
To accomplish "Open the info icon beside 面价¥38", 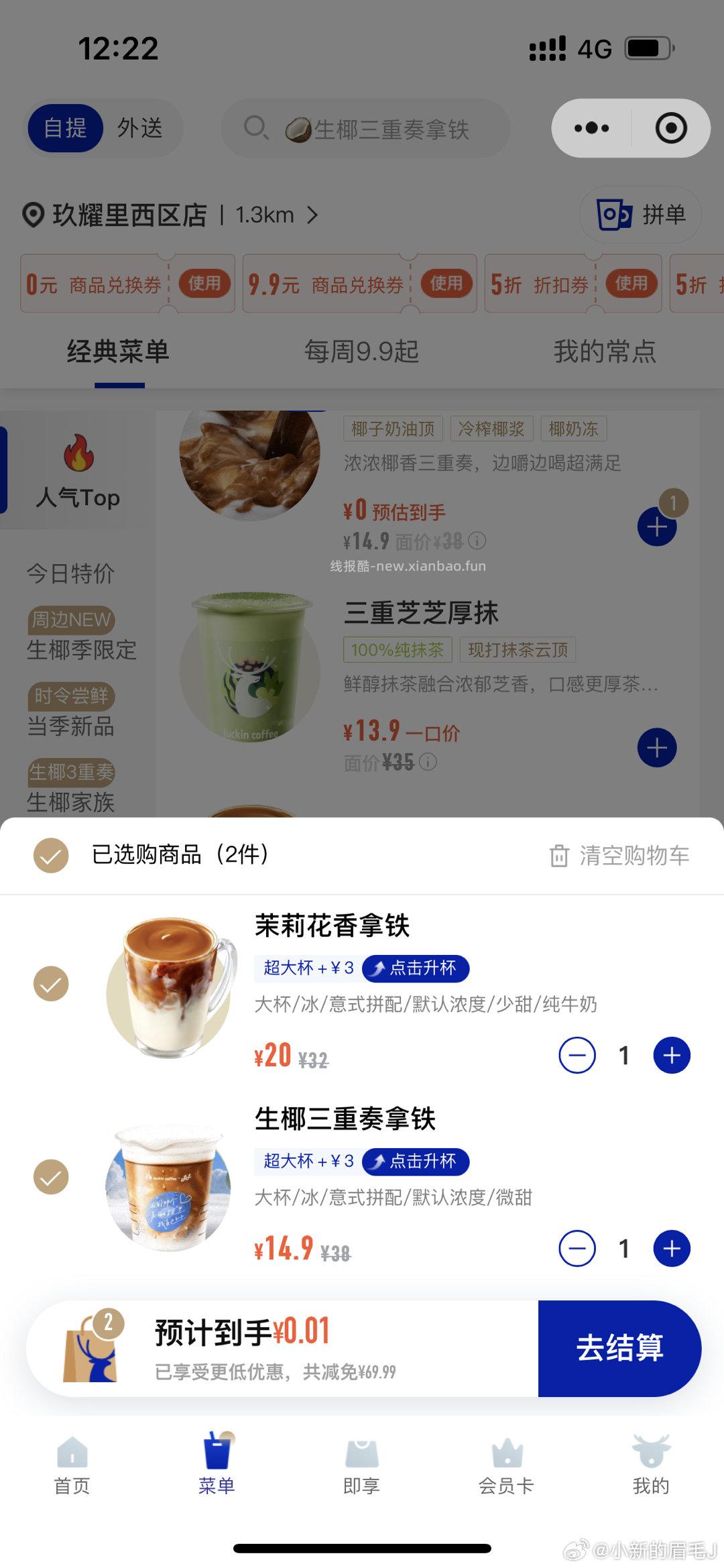I will click(x=477, y=540).
